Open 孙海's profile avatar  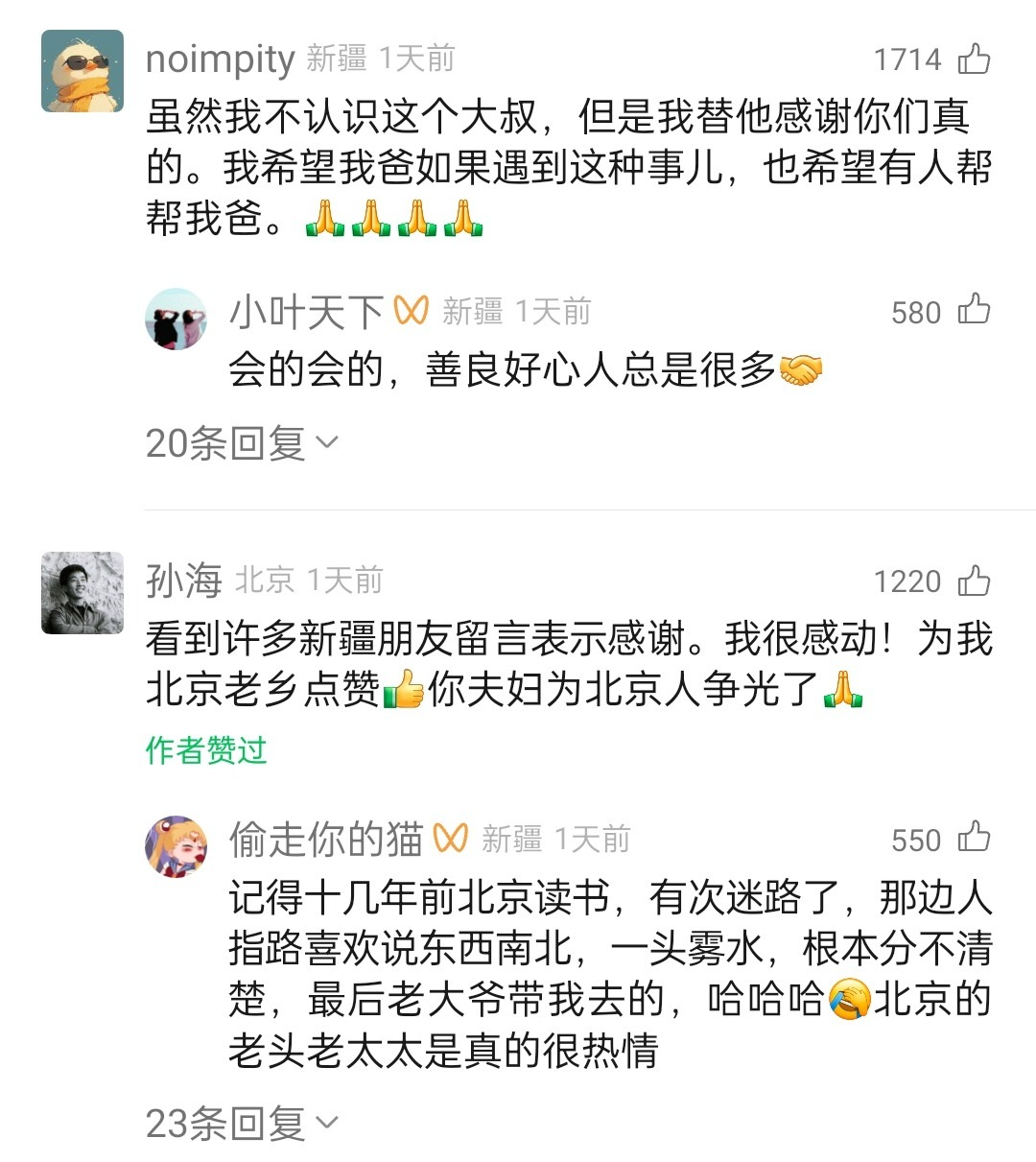coord(82,592)
